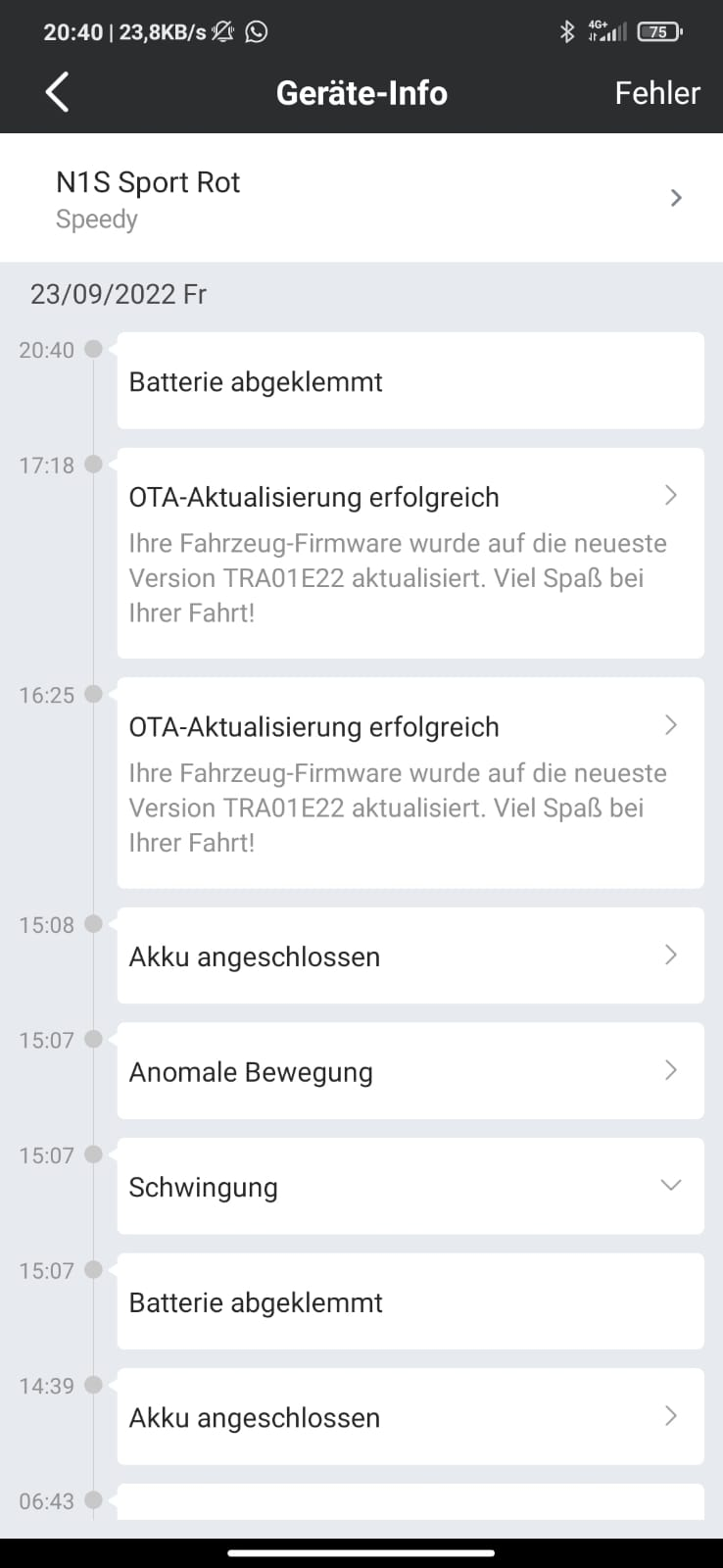View the Anomale Bewegung event details
Image resolution: width=723 pixels, height=1568 pixels.
pos(410,1071)
